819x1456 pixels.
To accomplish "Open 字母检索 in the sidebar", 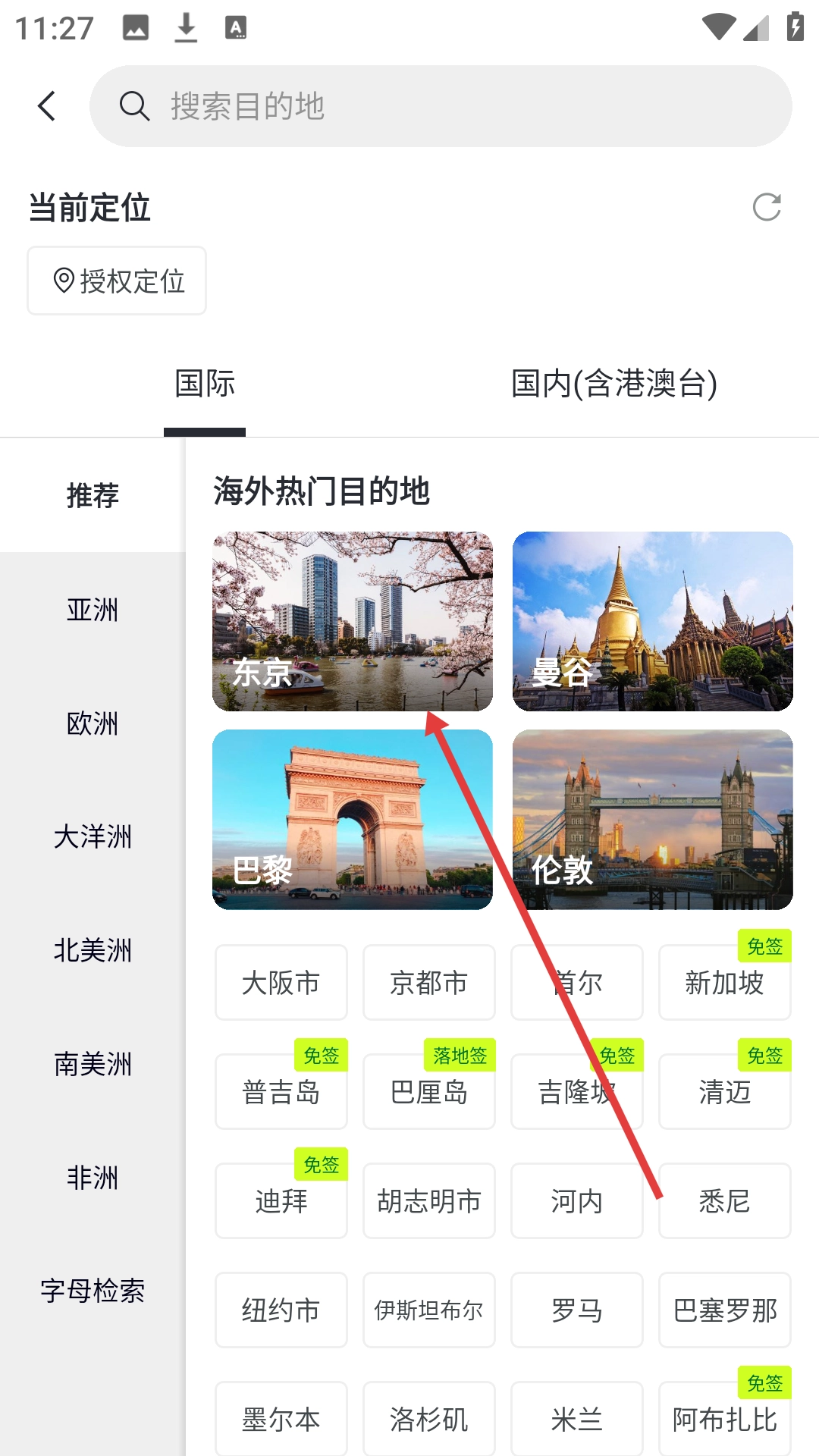I will pyautogui.click(x=93, y=1291).
